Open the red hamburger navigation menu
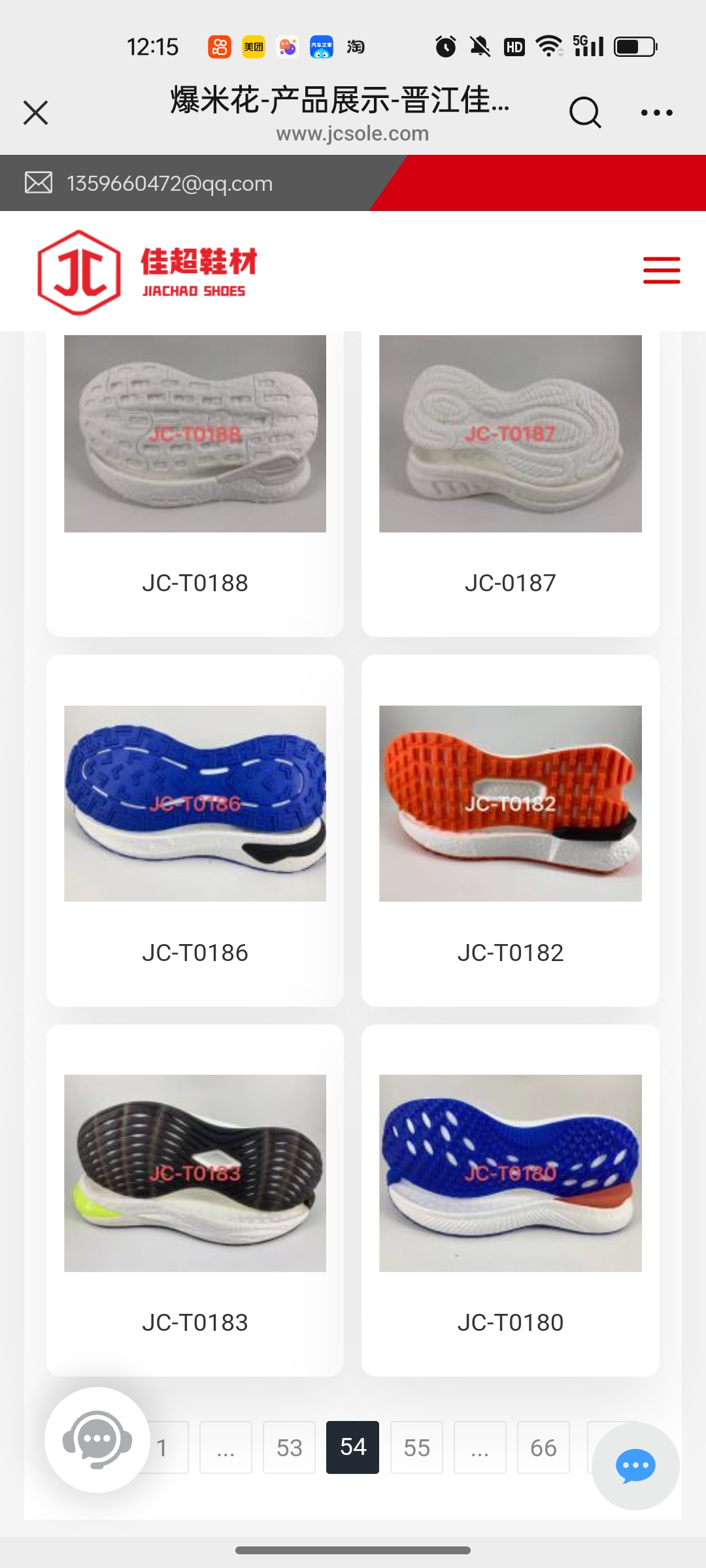The width and height of the screenshot is (706, 1568). [x=661, y=270]
